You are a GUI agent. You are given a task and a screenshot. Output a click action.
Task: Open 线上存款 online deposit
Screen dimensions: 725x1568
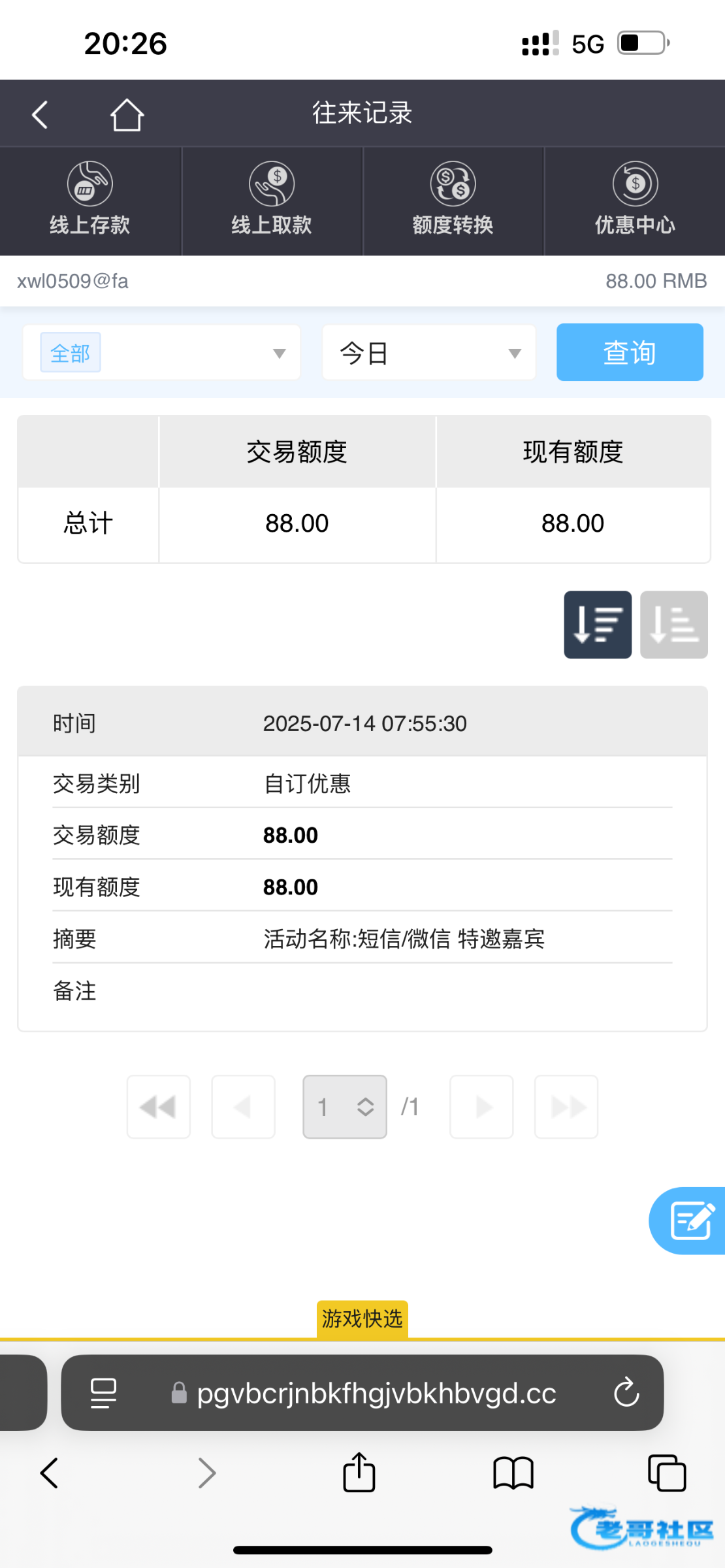[90, 200]
